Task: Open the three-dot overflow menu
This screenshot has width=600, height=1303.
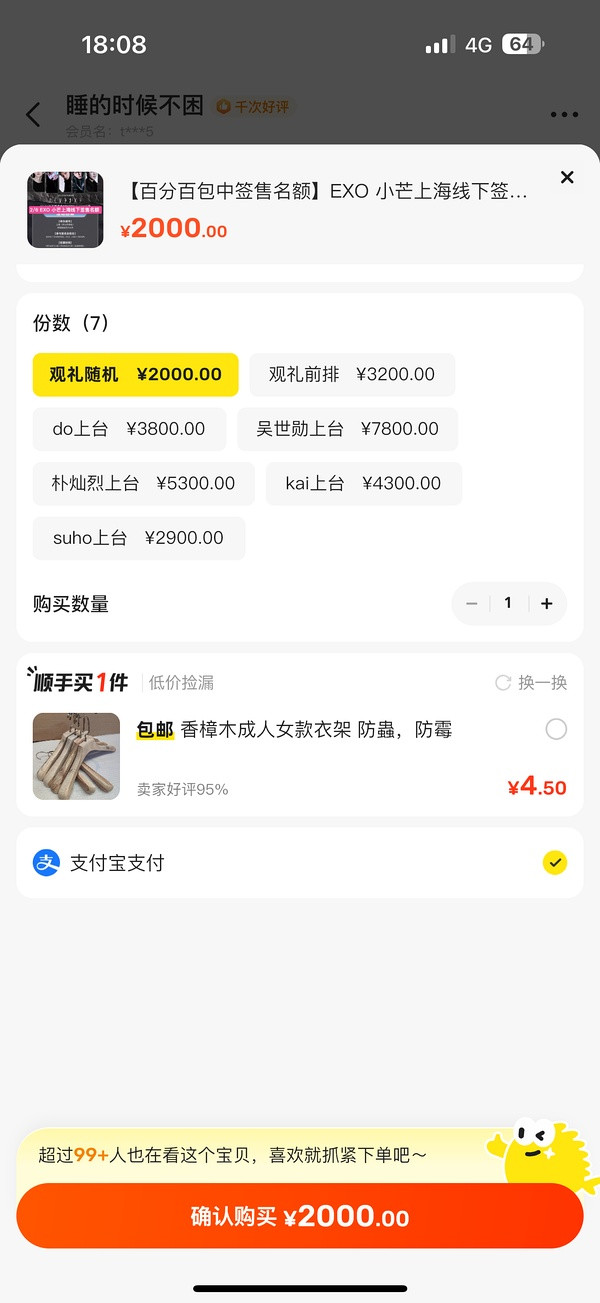Action: point(565,114)
